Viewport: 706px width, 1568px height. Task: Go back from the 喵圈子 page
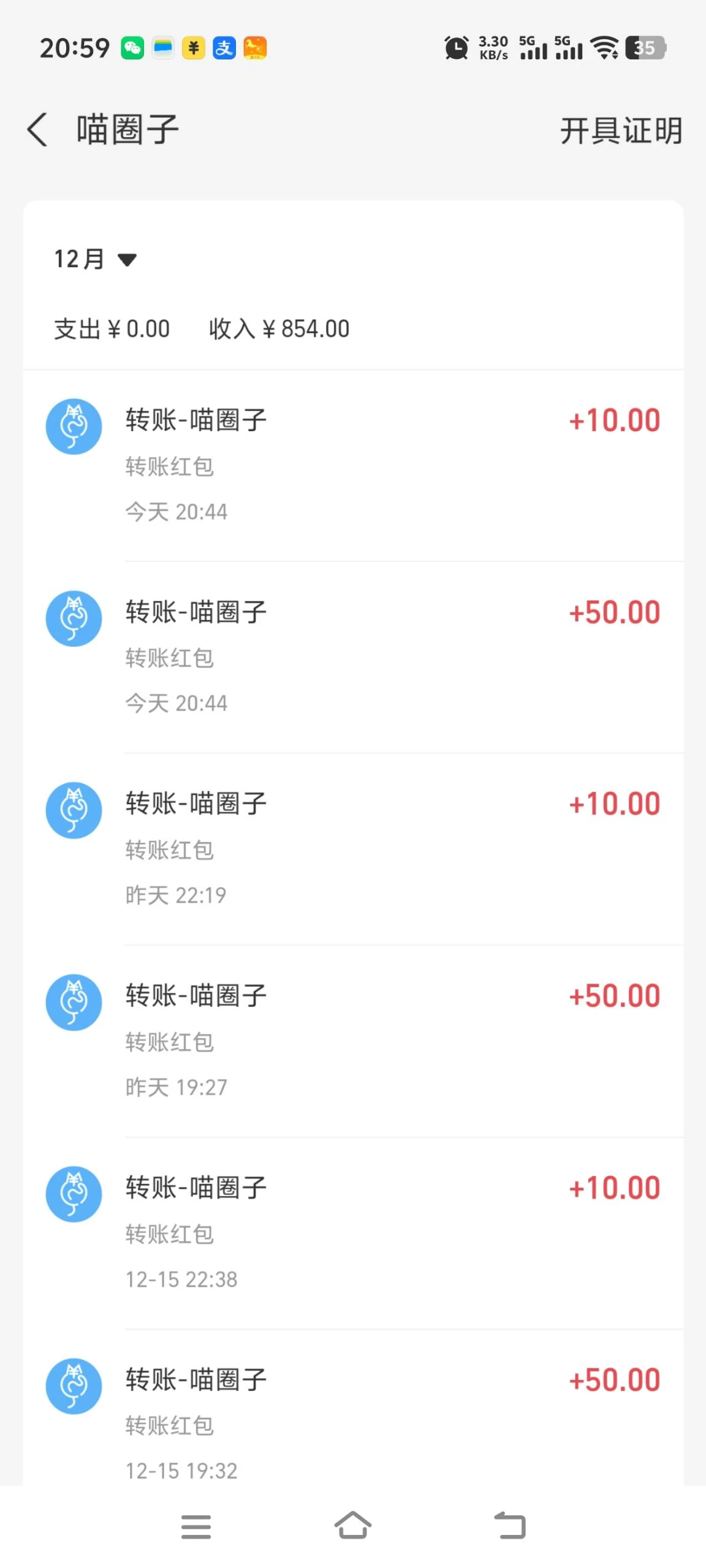point(38,130)
